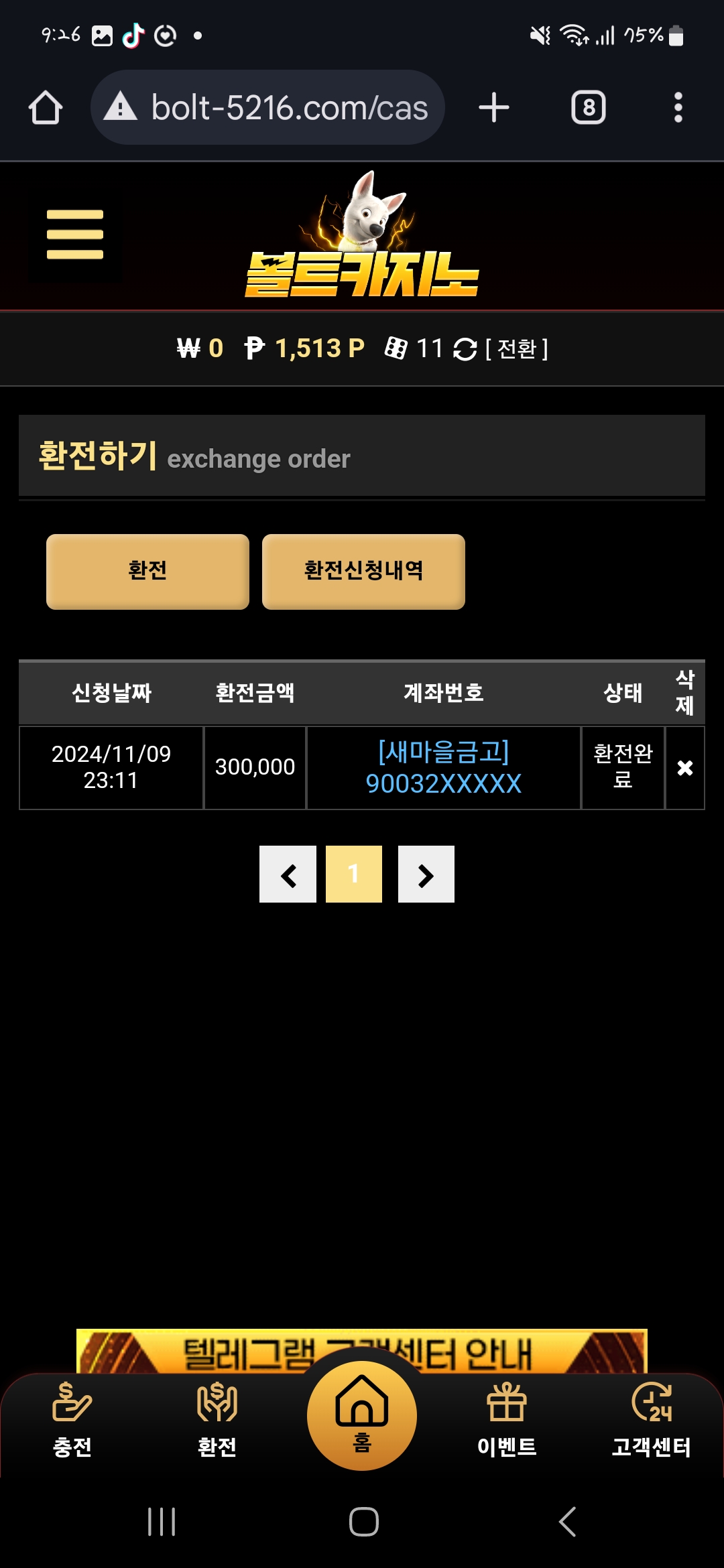Viewport: 724px width, 1568px height.
Task: Go to the next page arrow
Action: [x=426, y=874]
